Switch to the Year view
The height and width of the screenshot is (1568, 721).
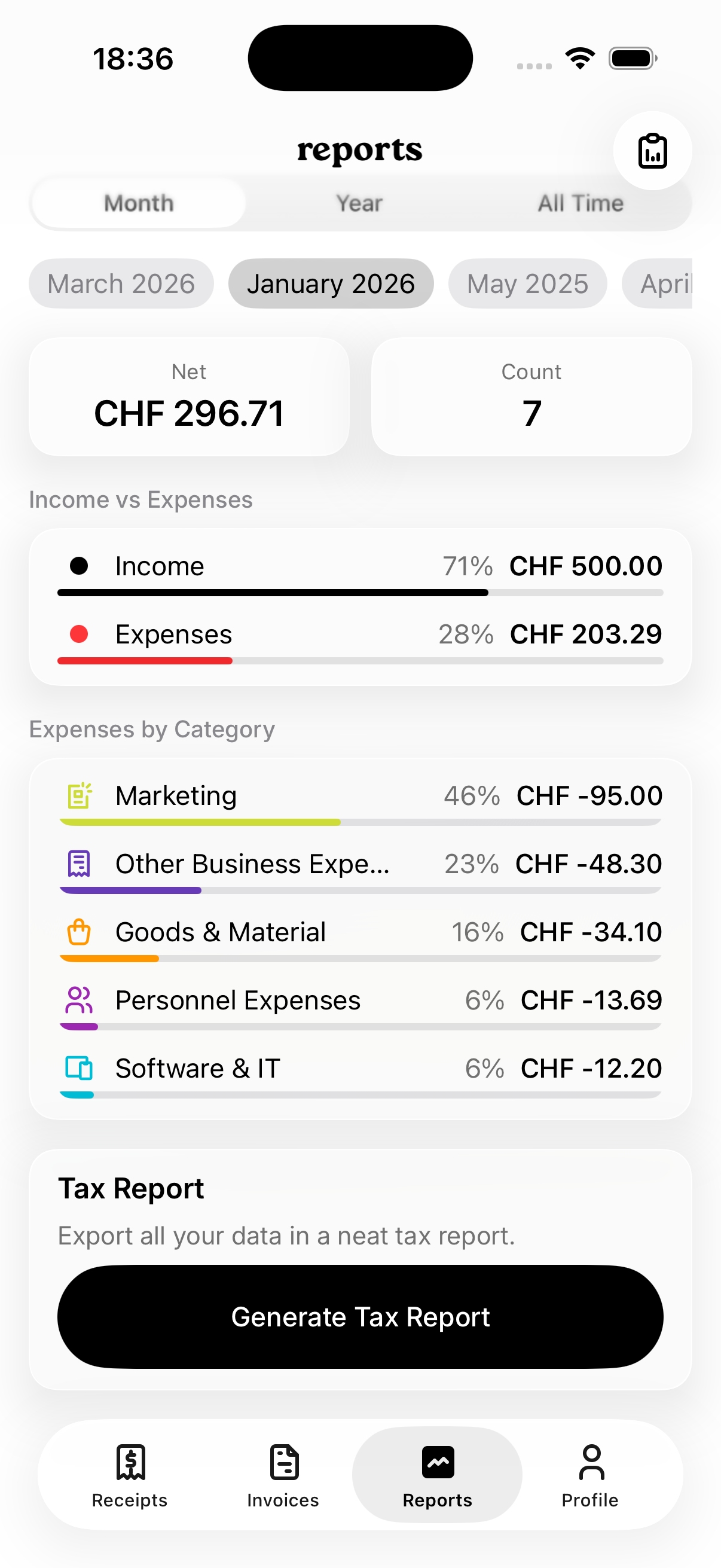pyautogui.click(x=359, y=203)
